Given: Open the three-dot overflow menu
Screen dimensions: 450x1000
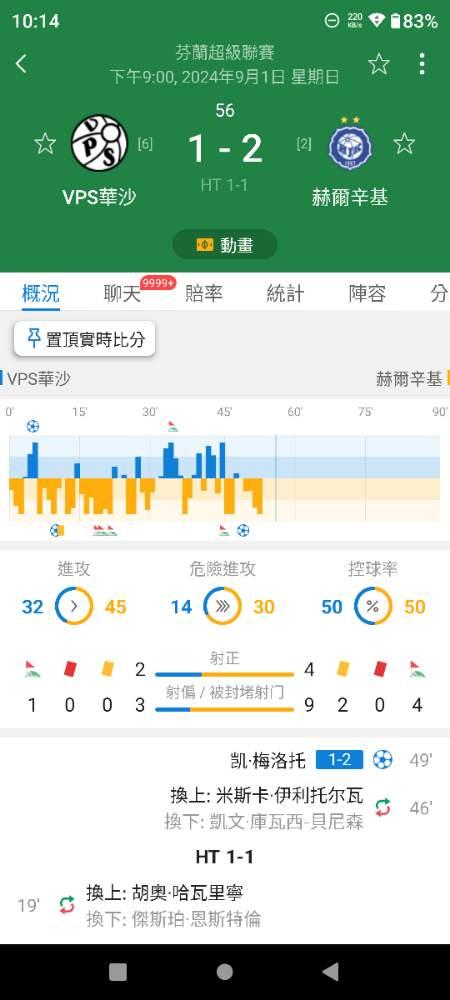Looking at the screenshot, I should [x=422, y=64].
